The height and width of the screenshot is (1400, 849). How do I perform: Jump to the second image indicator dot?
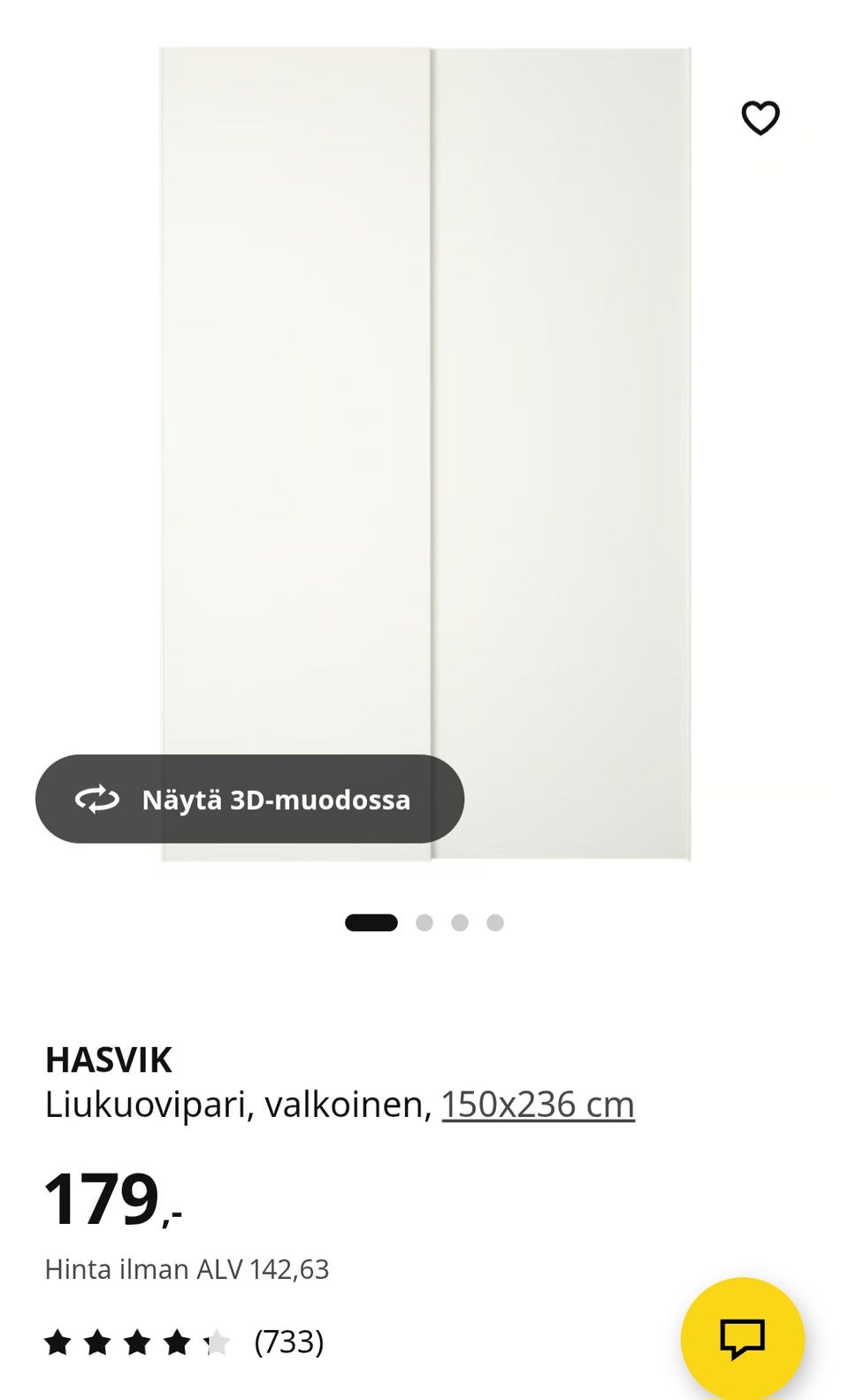pos(424,922)
